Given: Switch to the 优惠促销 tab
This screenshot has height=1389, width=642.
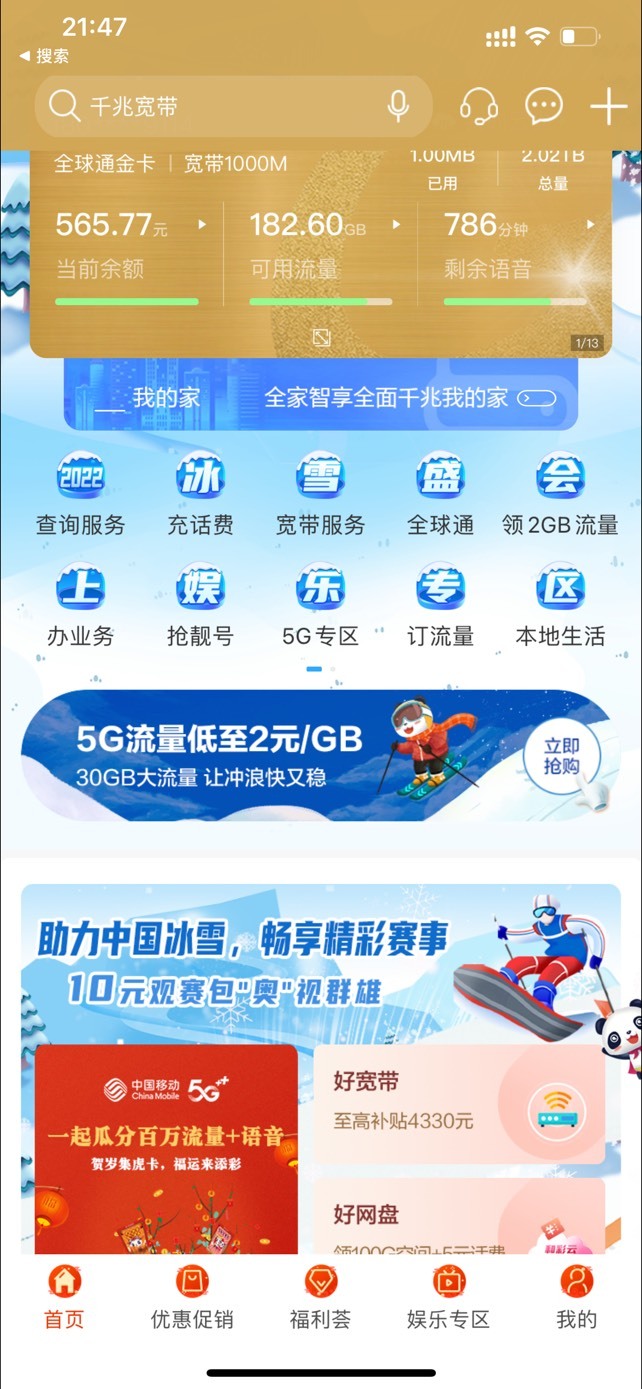Looking at the screenshot, I should pos(192,1296).
